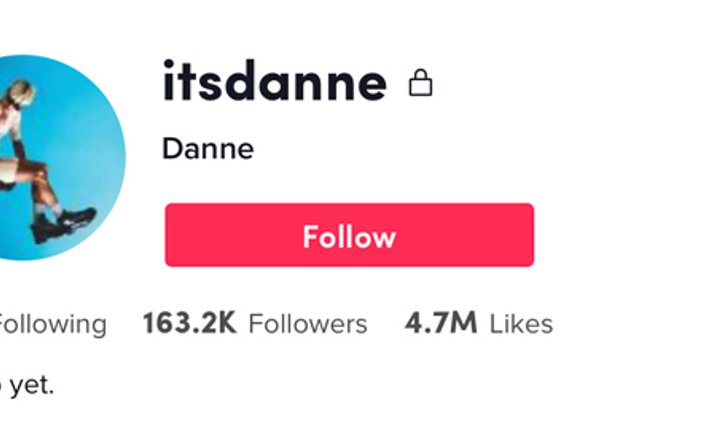Screen dimensions: 720x430
Task: Open itsdanne's profile picture
Action: pyautogui.click(x=62, y=158)
